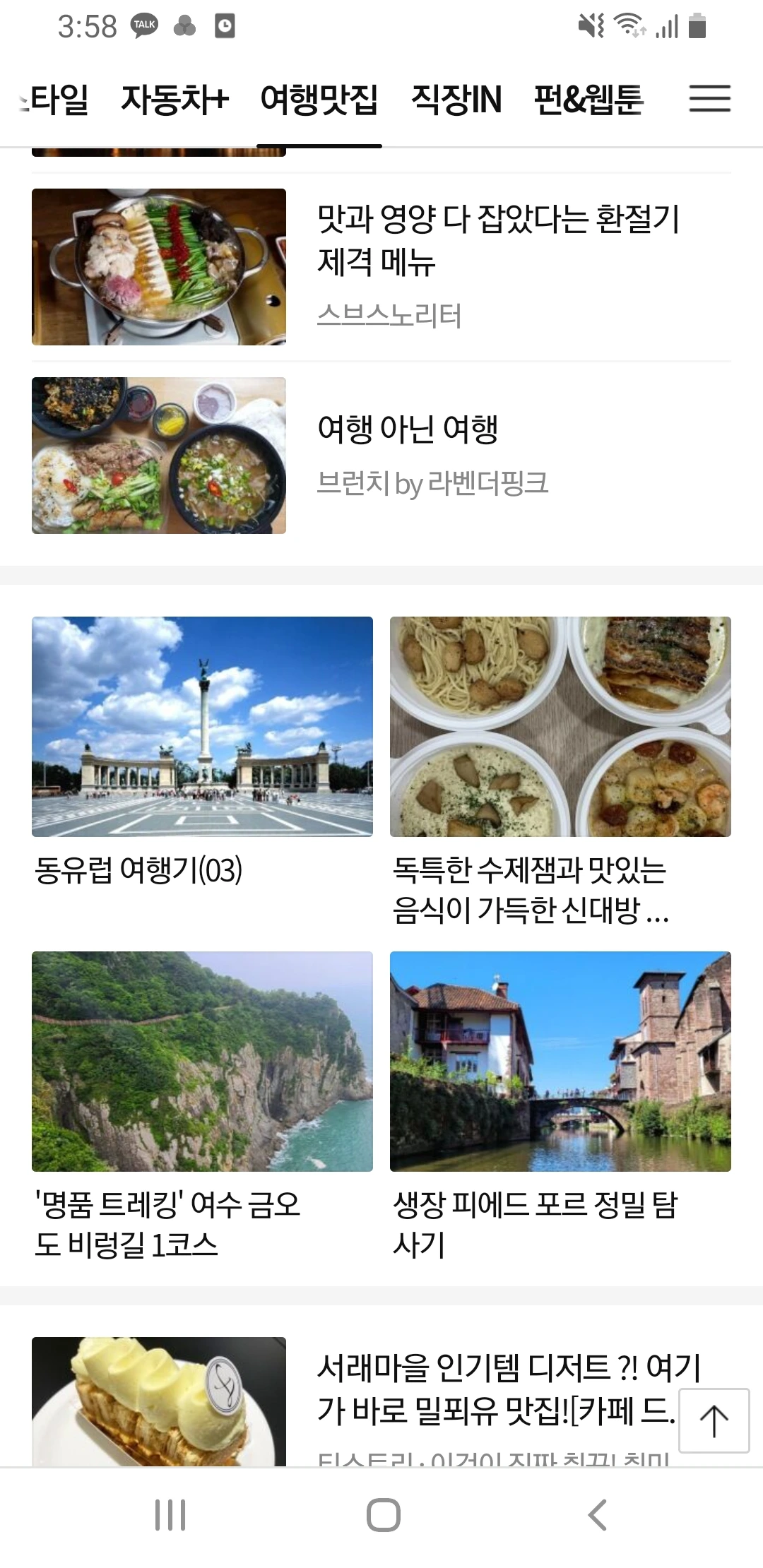The image size is (763, 1568).
Task: Select the 여행맛집 tab
Action: (319, 100)
